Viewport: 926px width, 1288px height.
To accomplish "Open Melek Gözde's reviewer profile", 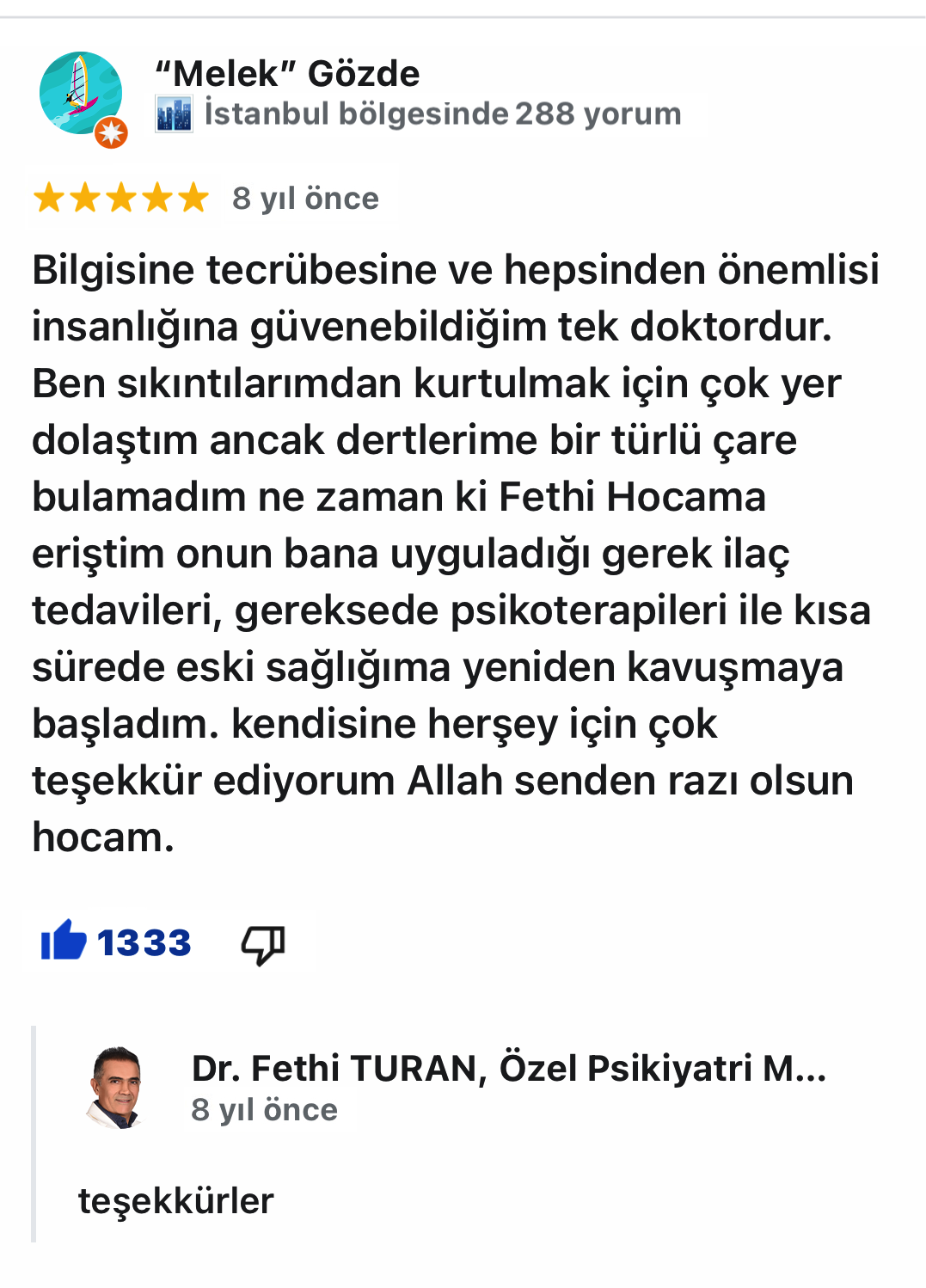I will (x=287, y=74).
